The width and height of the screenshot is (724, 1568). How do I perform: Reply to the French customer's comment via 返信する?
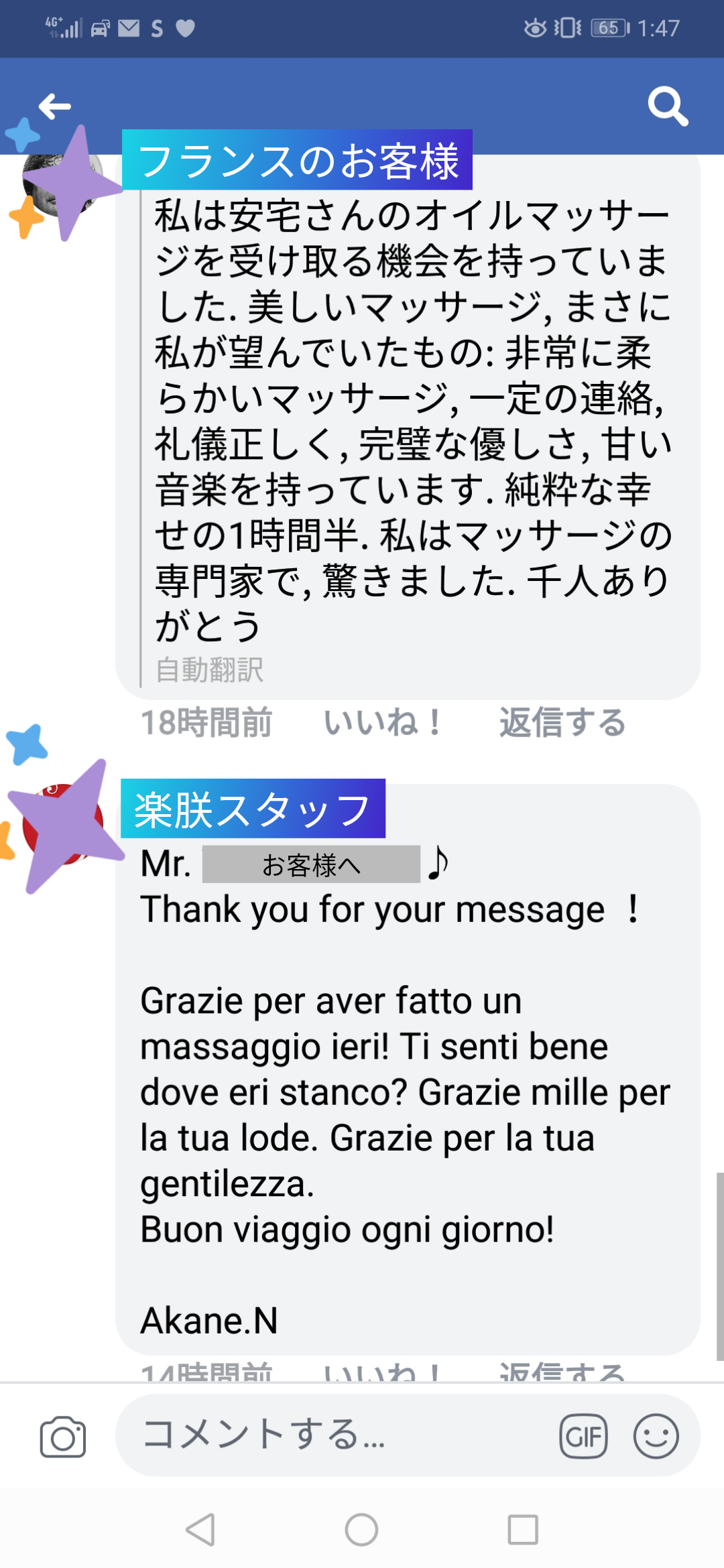pyautogui.click(x=562, y=722)
